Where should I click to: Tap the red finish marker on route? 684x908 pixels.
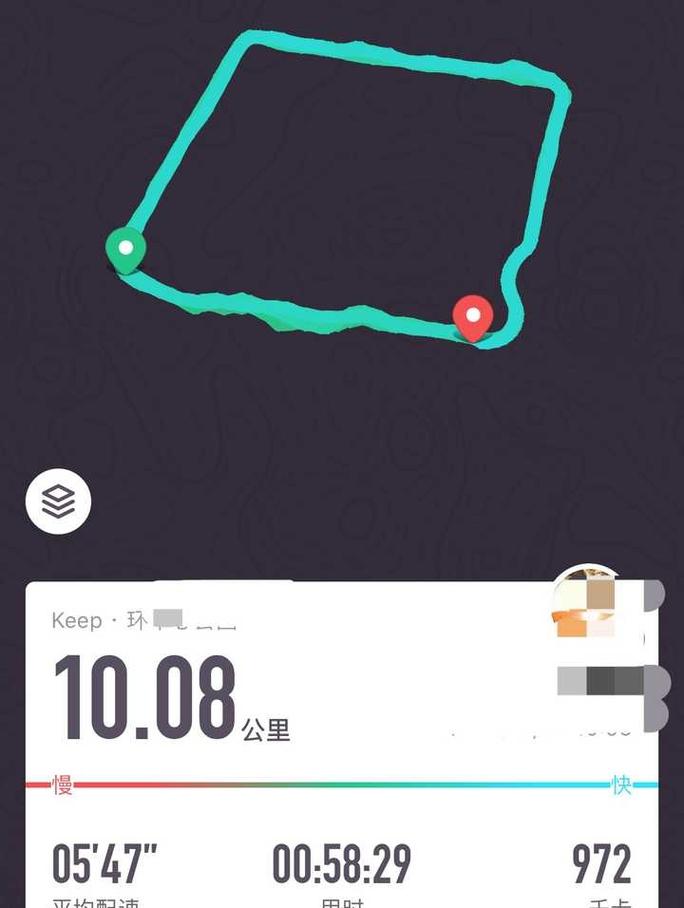(472, 317)
